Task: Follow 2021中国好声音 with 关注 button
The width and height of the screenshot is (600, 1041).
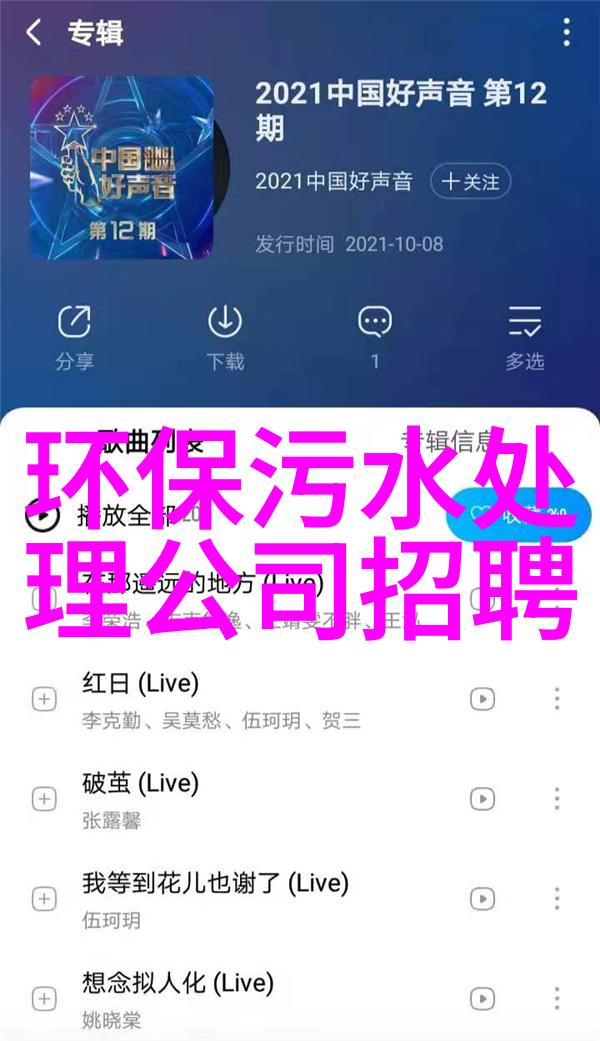Action: (x=471, y=181)
